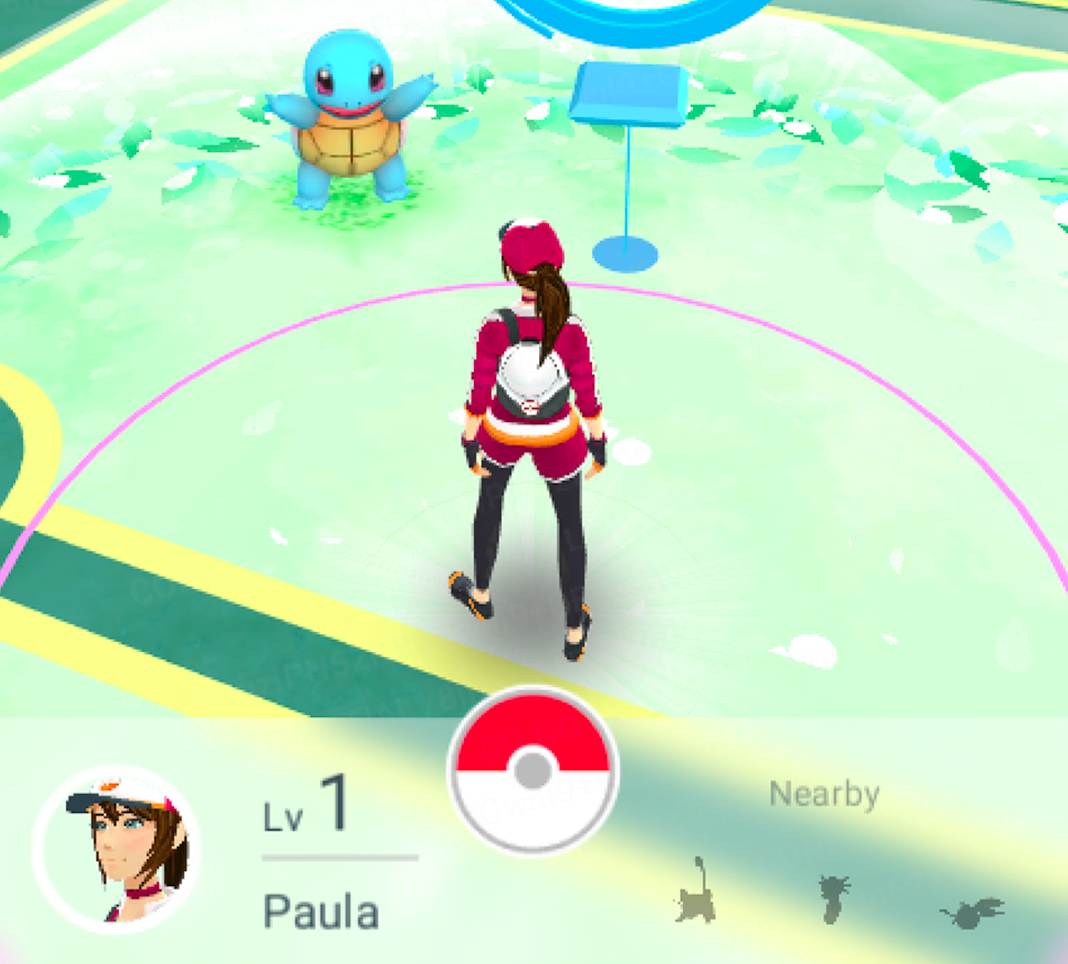Open the main menu Poké Ball button

click(x=533, y=770)
